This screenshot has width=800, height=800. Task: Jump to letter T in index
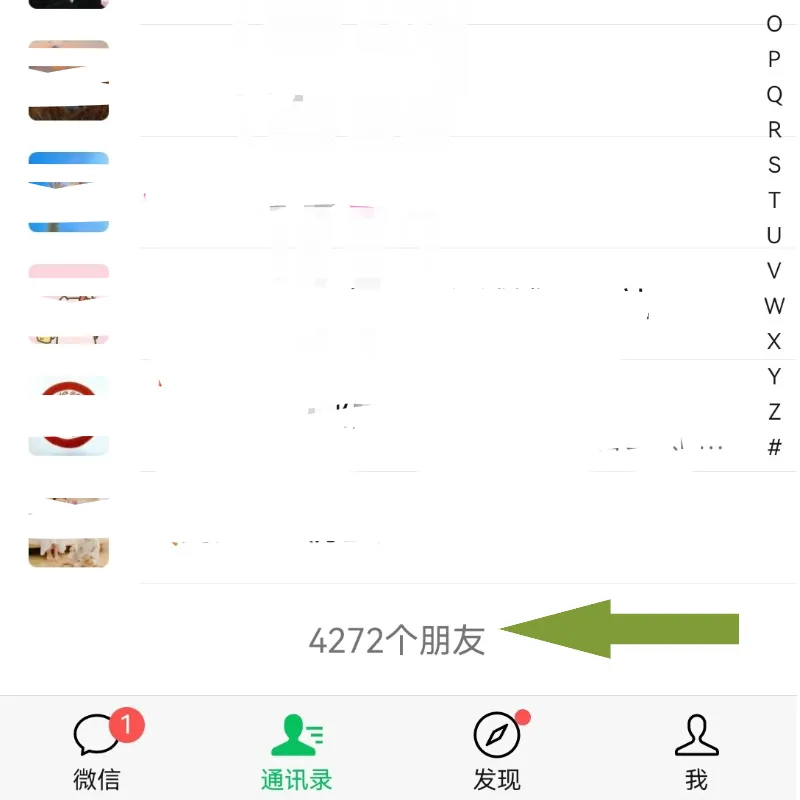coord(774,200)
